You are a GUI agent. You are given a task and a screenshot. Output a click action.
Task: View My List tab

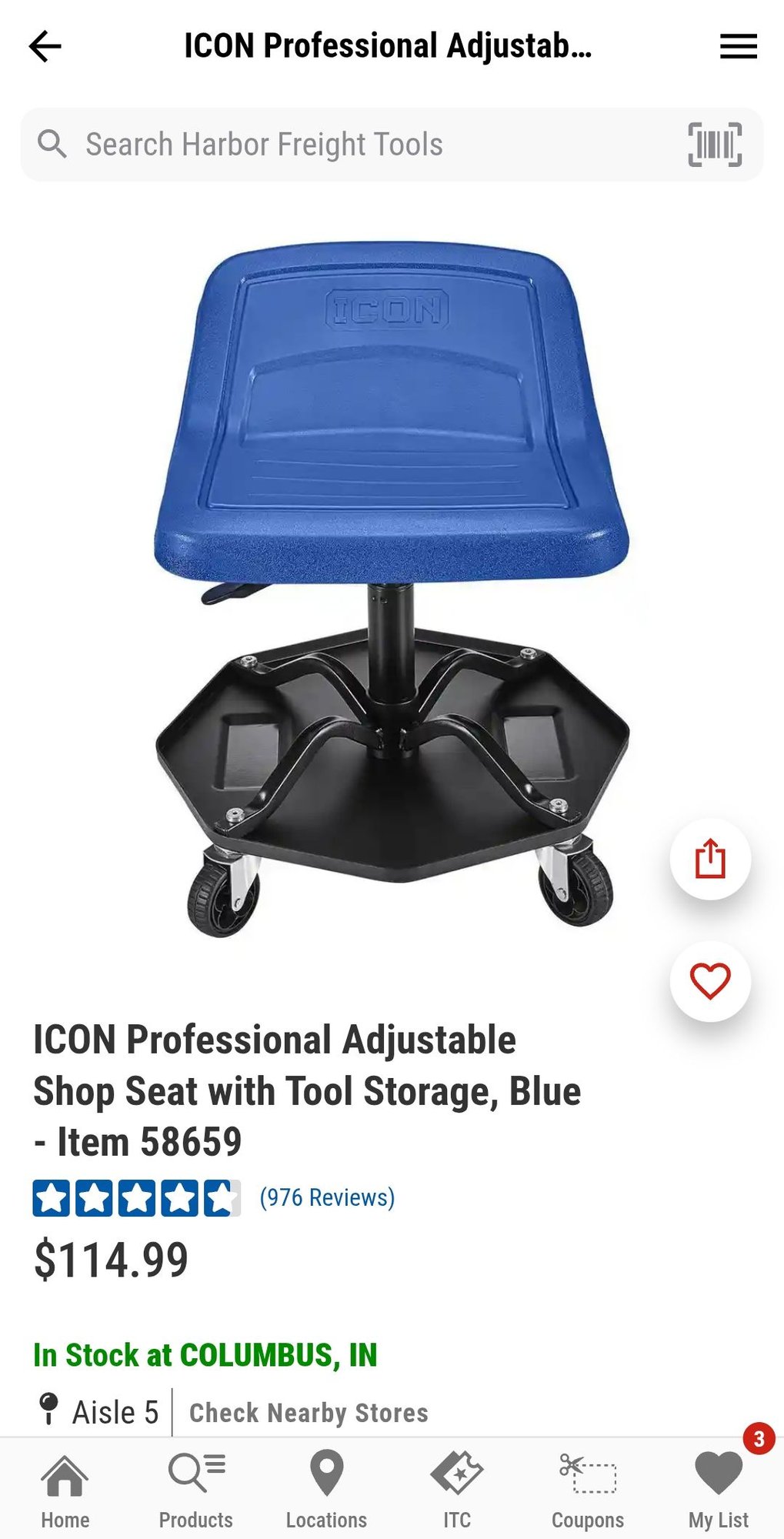tap(719, 1491)
